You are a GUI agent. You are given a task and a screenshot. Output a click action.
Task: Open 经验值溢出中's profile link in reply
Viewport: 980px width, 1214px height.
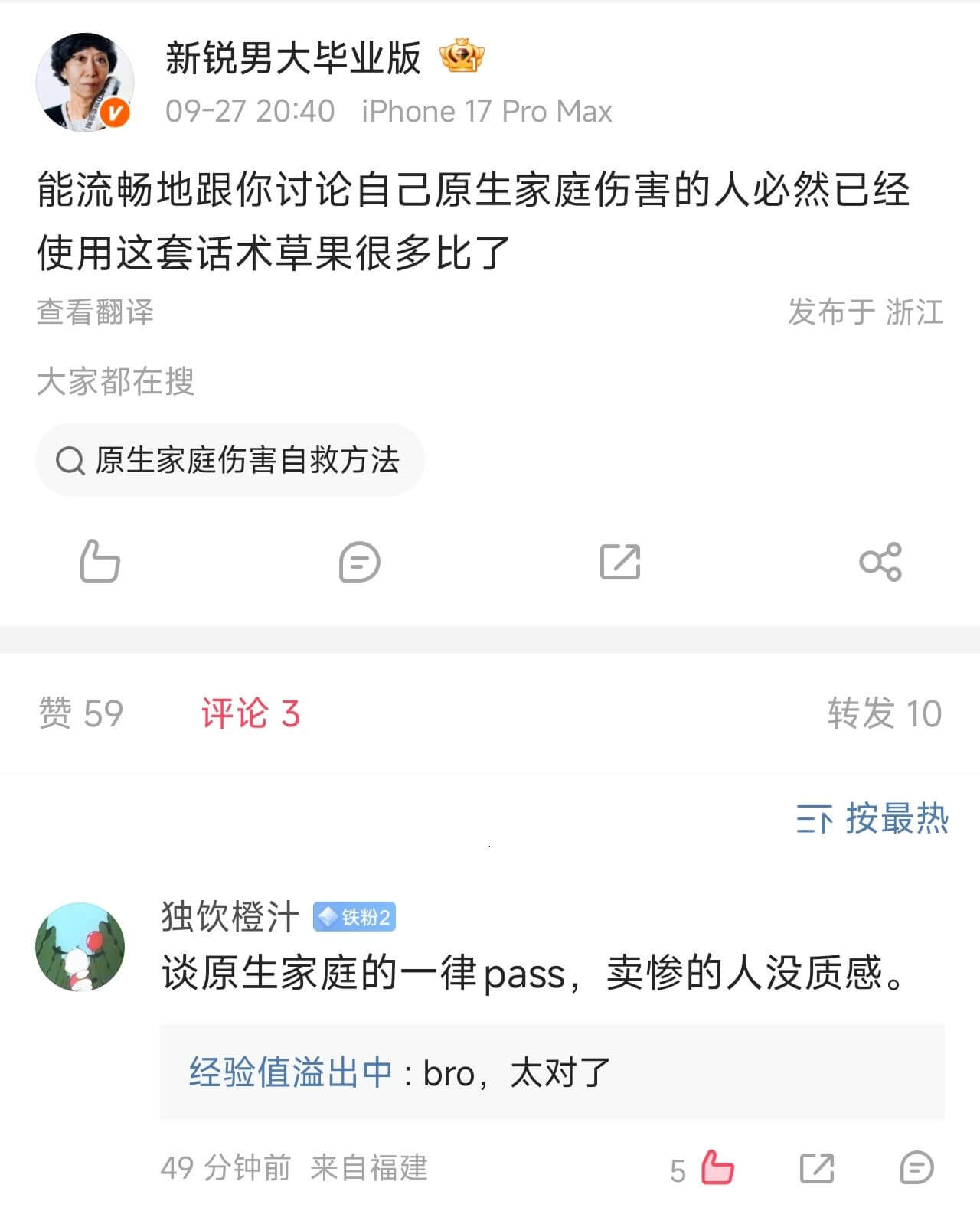pos(290,1072)
